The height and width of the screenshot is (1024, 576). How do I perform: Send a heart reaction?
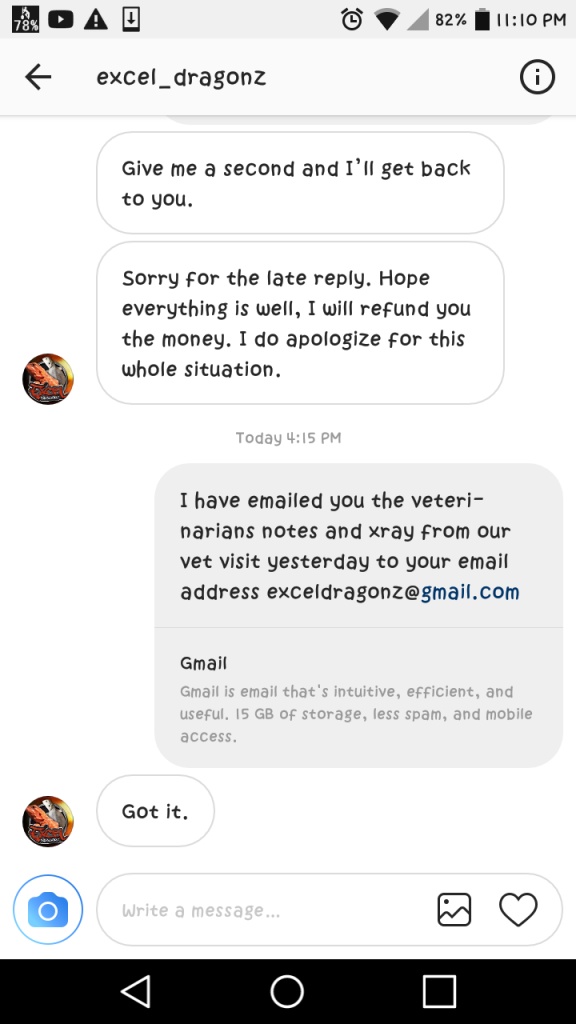[x=518, y=910]
